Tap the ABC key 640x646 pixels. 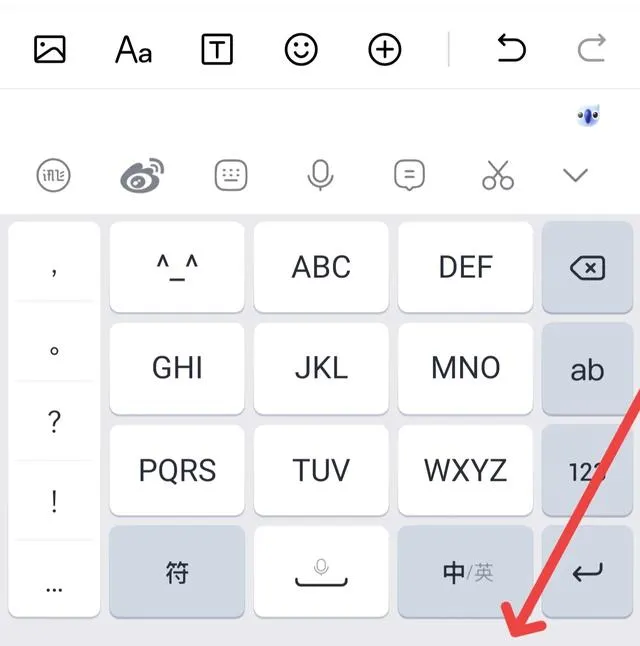click(x=321, y=267)
